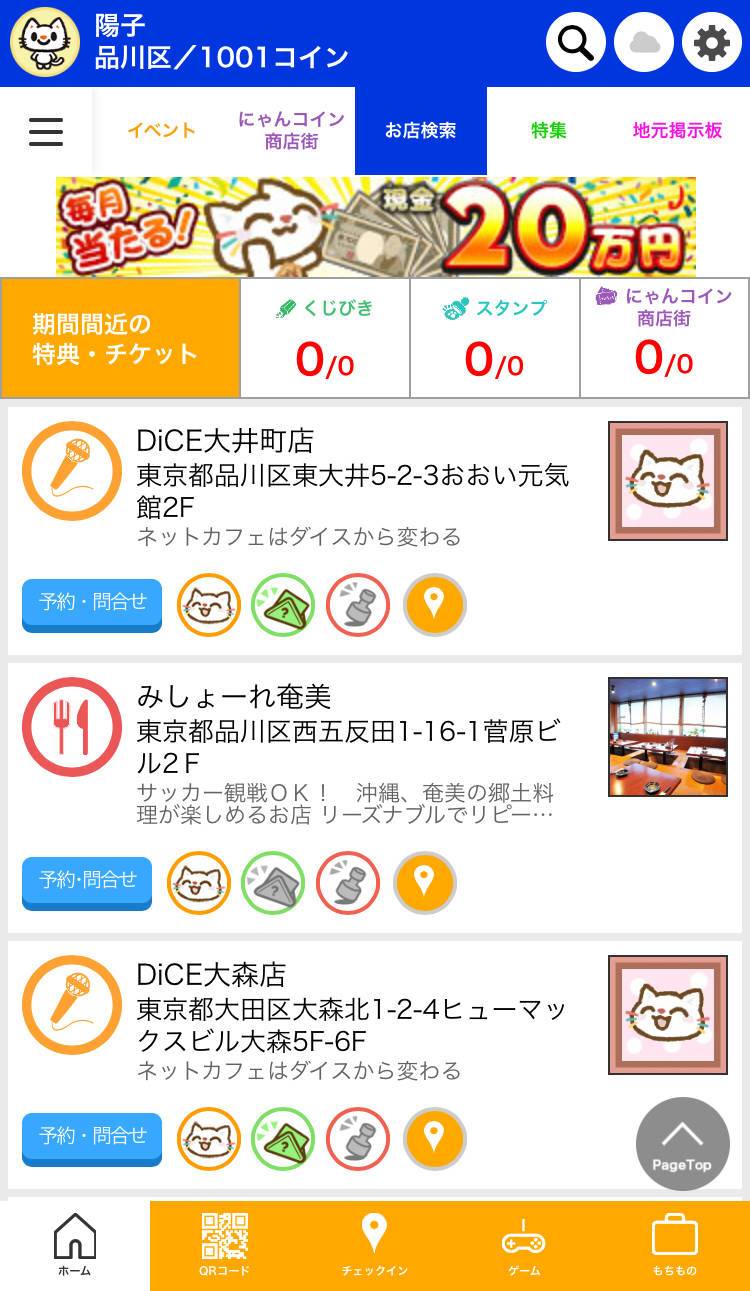Viewport: 750px width, 1291px height.
Task: Open the 20万円 prize banner
Action: [375, 227]
